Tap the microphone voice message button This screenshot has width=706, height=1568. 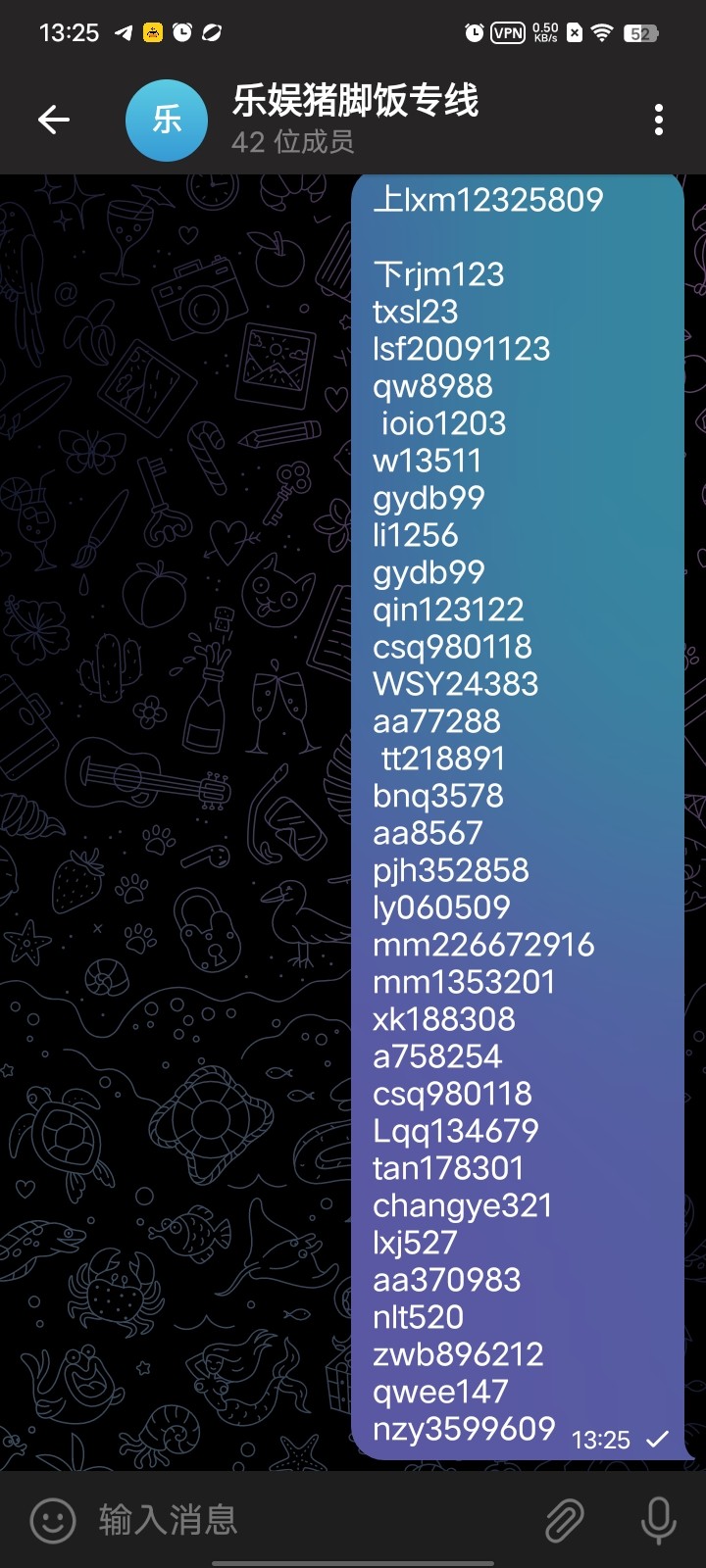click(658, 1520)
